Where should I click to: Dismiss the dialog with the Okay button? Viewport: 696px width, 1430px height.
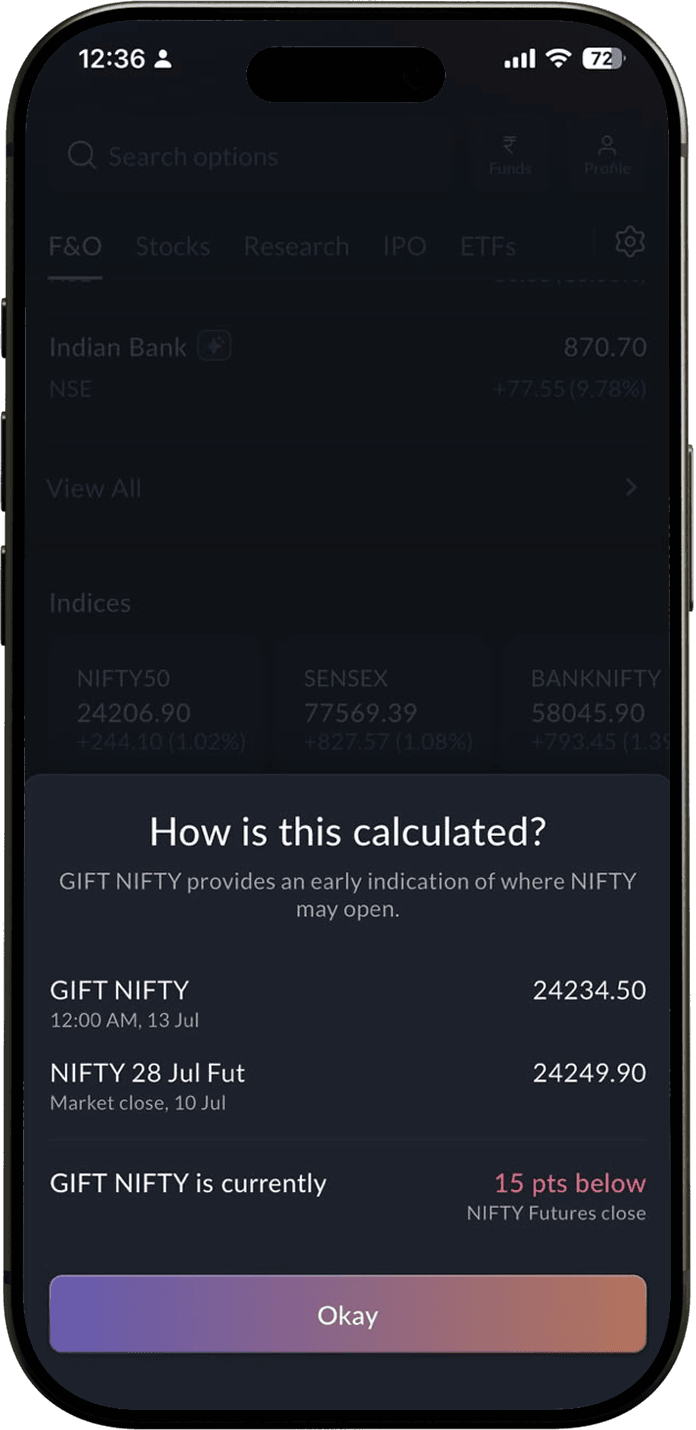tap(348, 1314)
